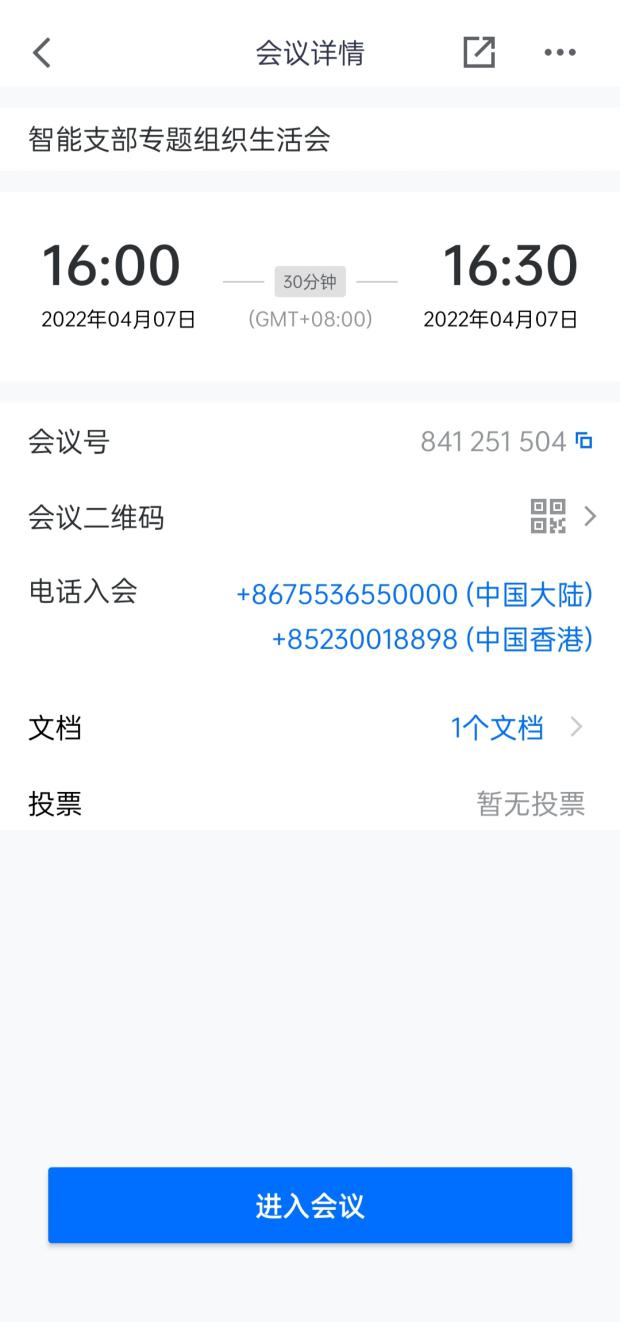Dial +85230018898 (中国香港)
This screenshot has height=1322, width=620.
(x=432, y=639)
